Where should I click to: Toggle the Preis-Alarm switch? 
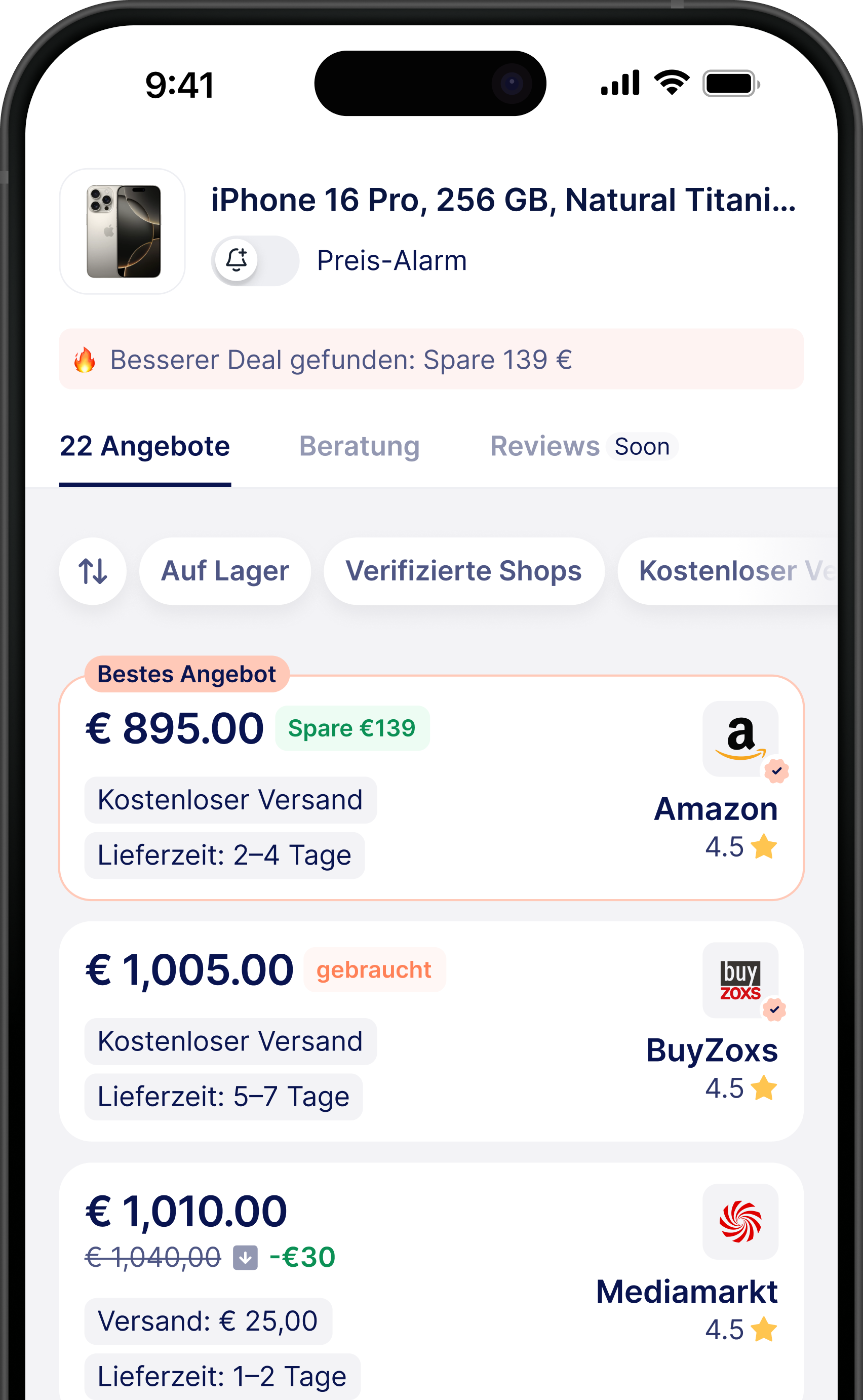[255, 261]
